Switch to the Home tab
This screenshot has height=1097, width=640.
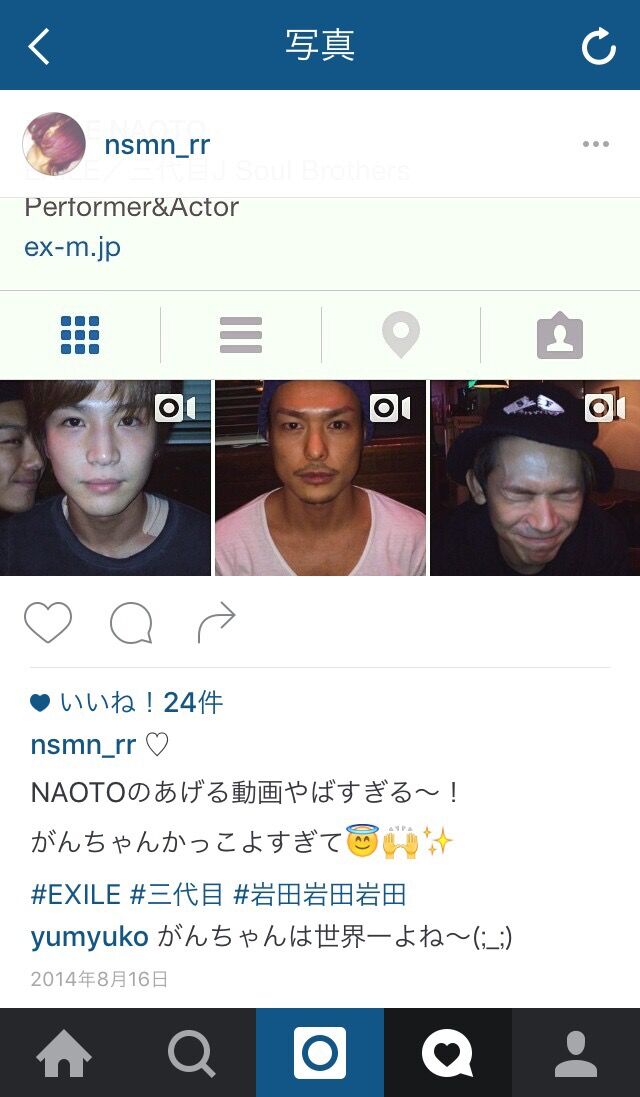click(64, 1053)
